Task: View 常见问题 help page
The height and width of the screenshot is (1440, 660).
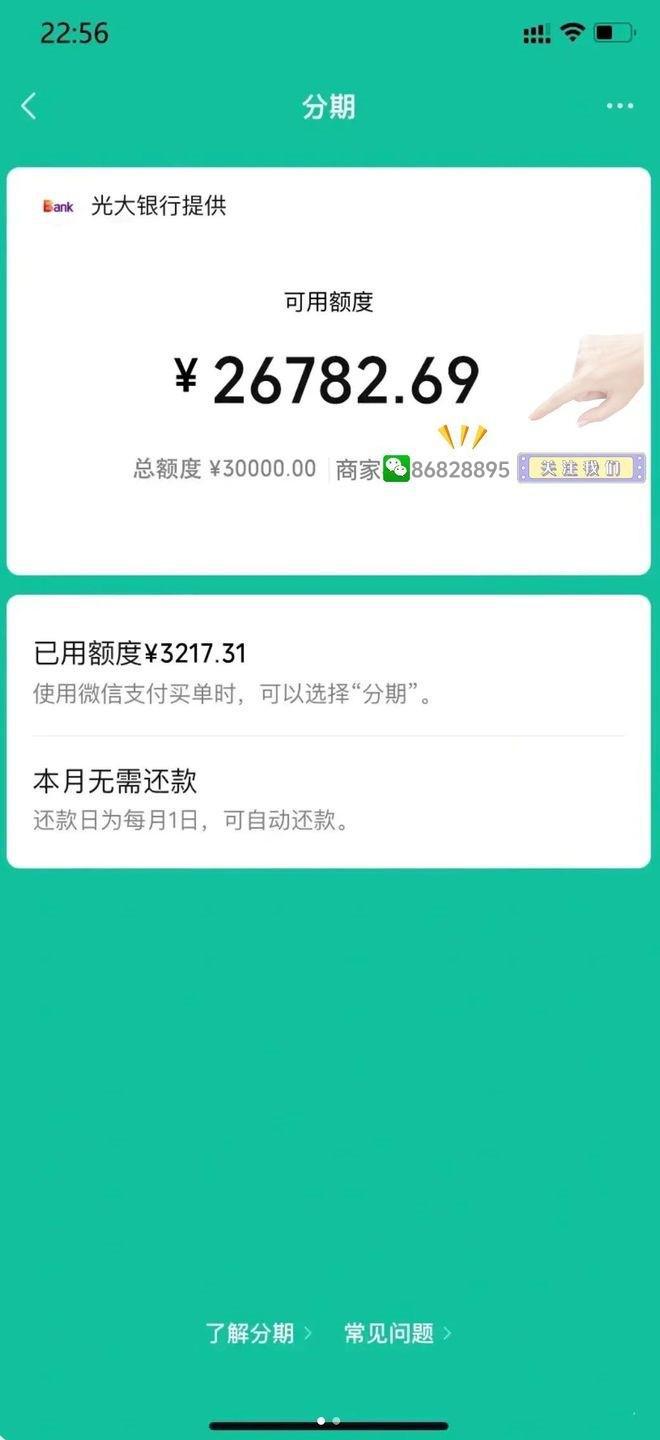Action: pyautogui.click(x=397, y=1333)
